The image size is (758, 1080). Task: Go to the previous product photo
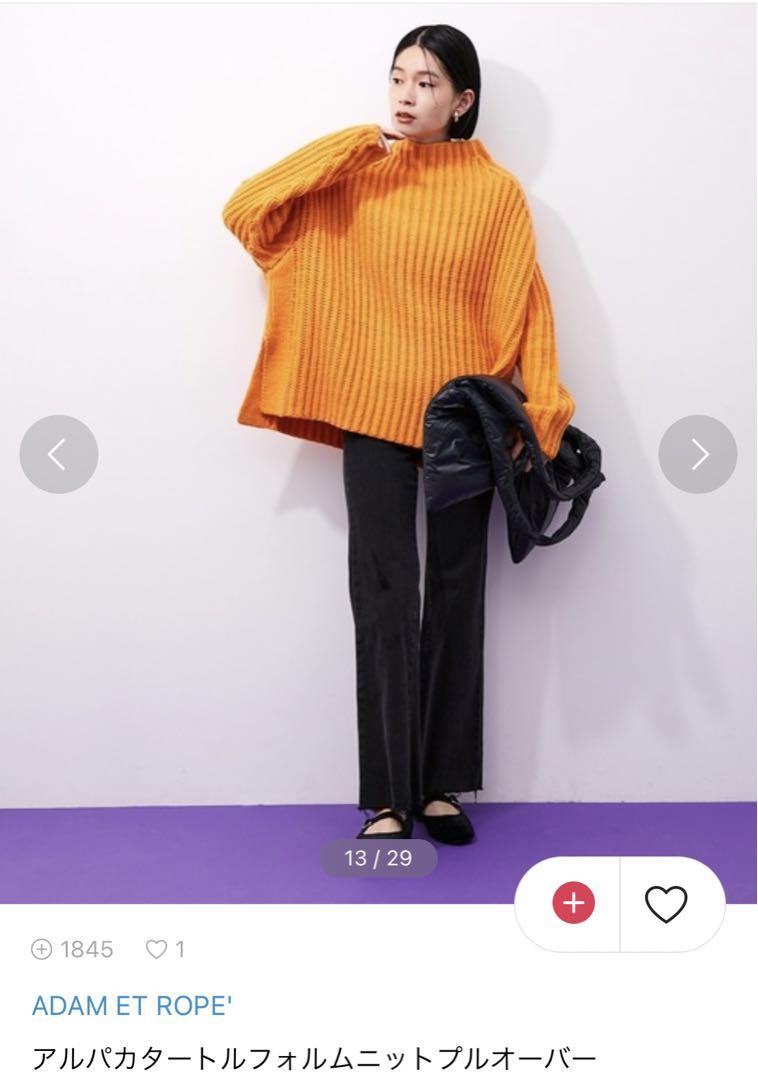(59, 454)
